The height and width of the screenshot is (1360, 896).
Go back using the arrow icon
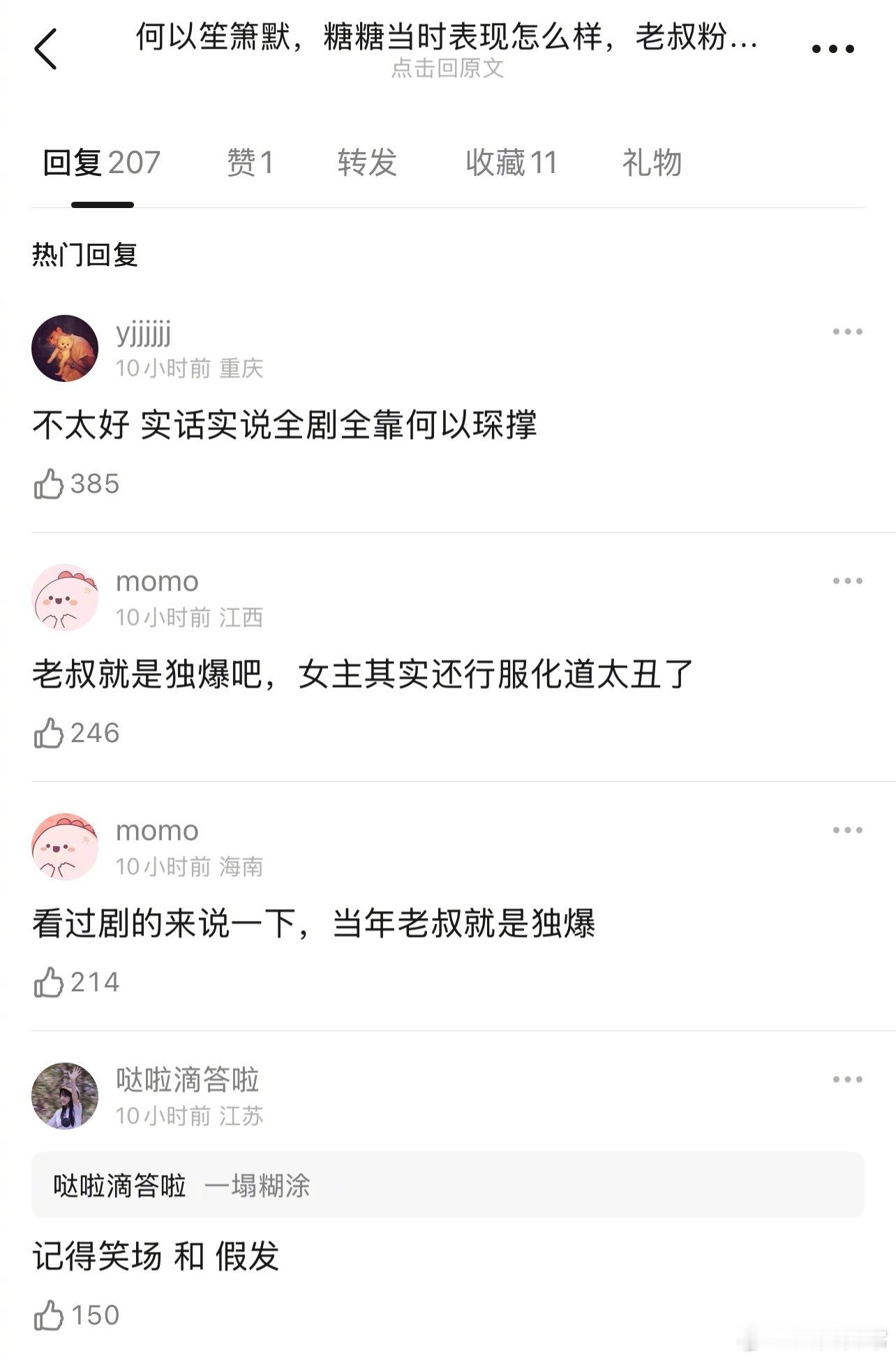click(45, 49)
